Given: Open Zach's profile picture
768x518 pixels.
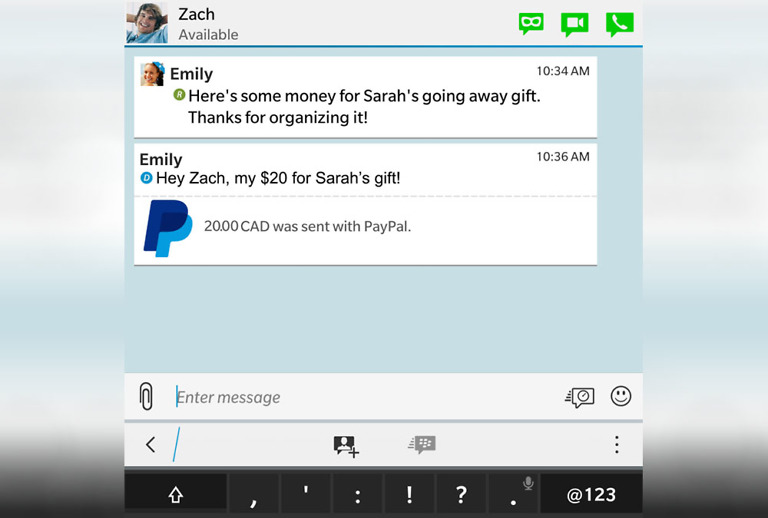Looking at the screenshot, I should [x=147, y=23].
